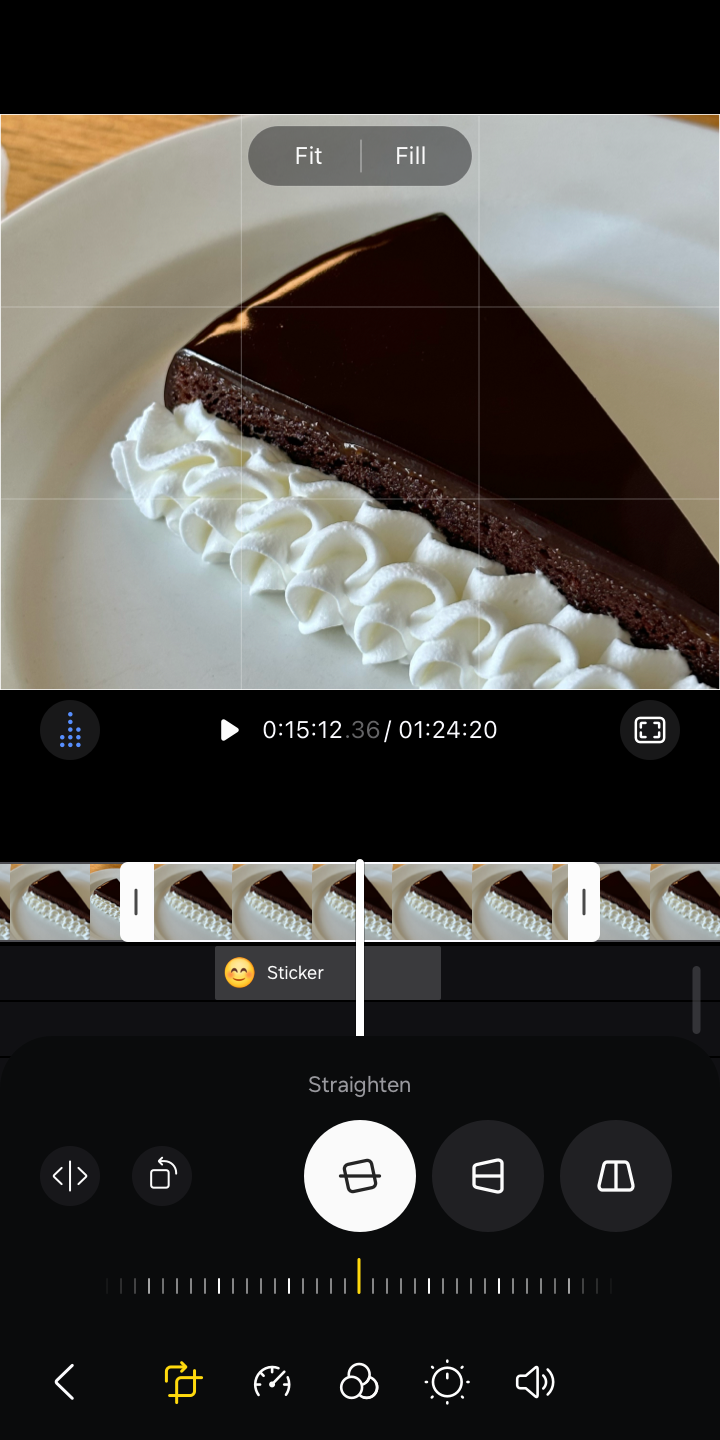
Task: Go back with the arrow icon
Action: 65,1382
